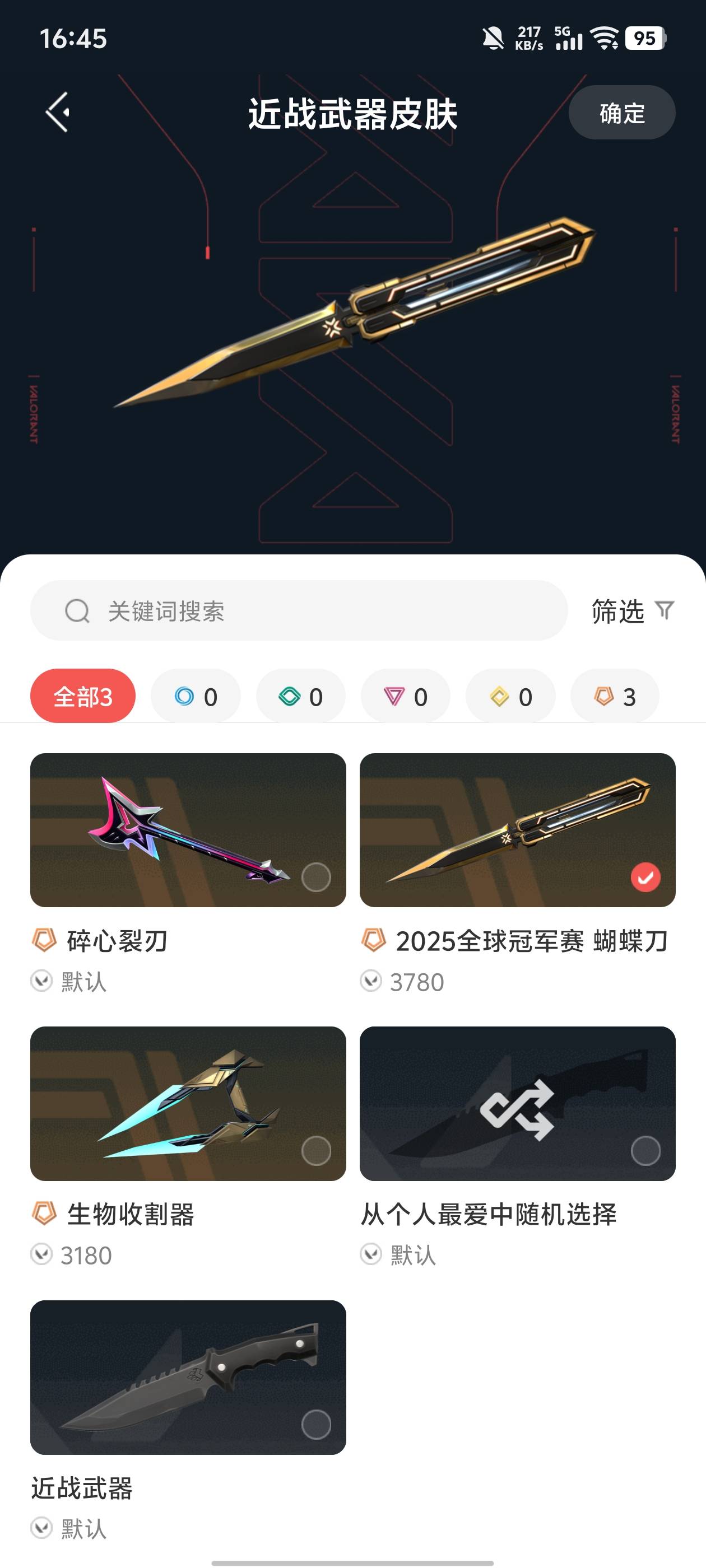Tap the orange rarity filter showing 3
706x1568 pixels.
tap(614, 696)
